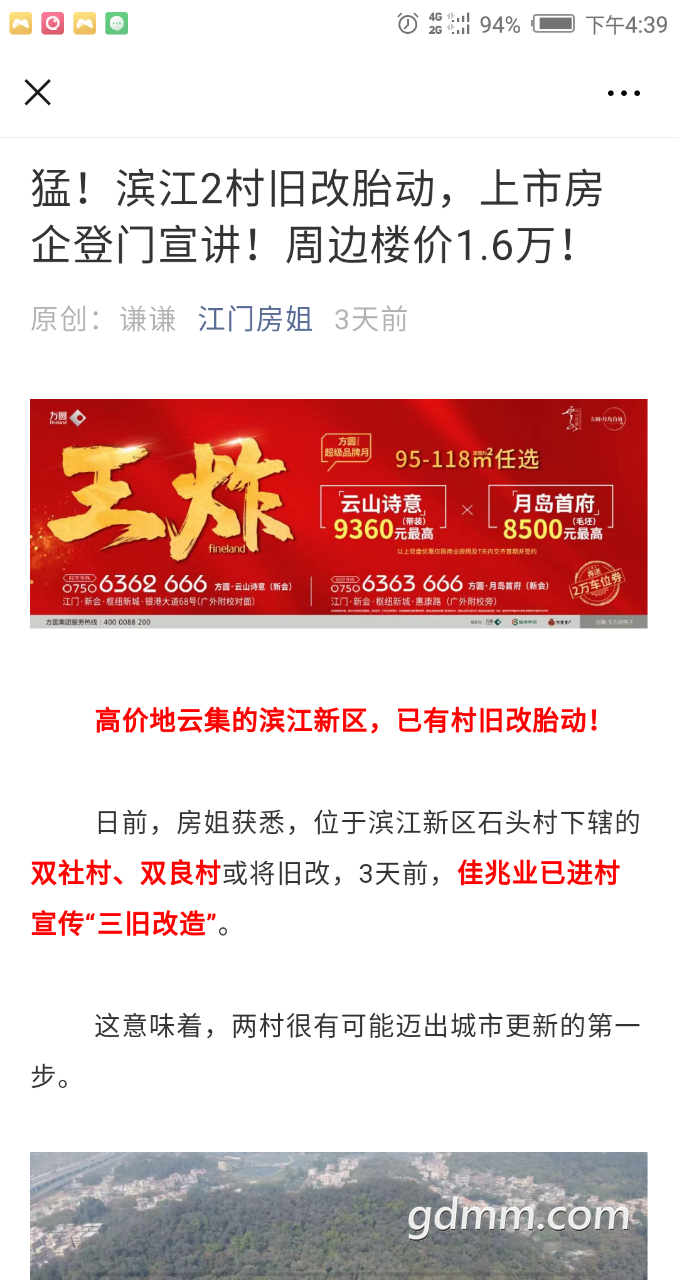Viewport: 678px width, 1280px height.
Task: Open the three-dot overflow menu
Action: tap(623, 93)
